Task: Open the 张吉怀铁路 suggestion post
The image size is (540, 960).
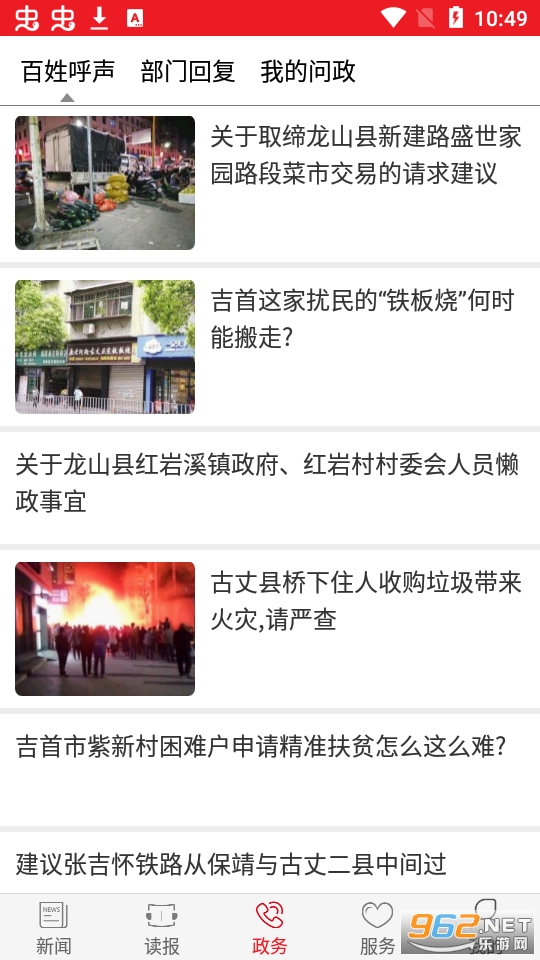Action: [x=270, y=863]
